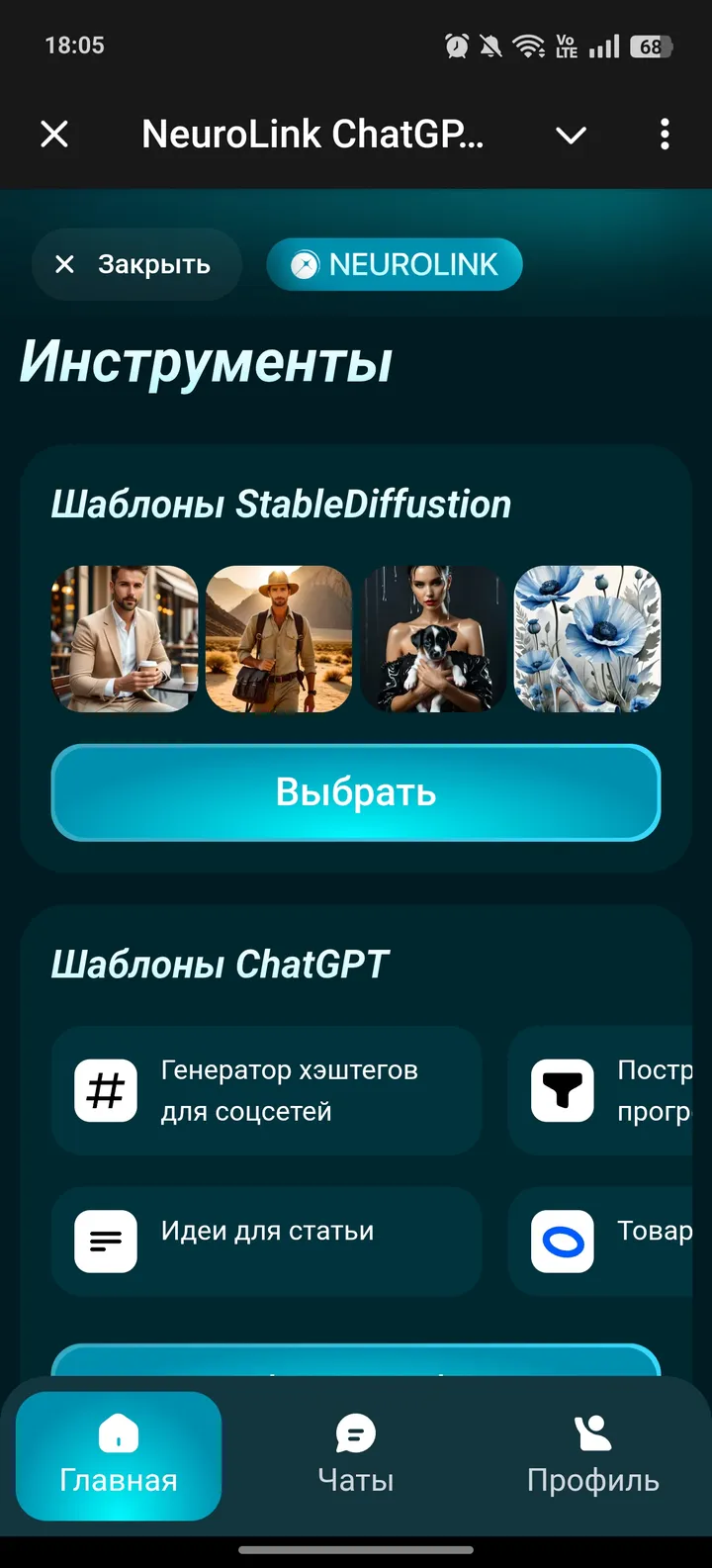
Task: Go to the Главная tab
Action: (119, 1455)
